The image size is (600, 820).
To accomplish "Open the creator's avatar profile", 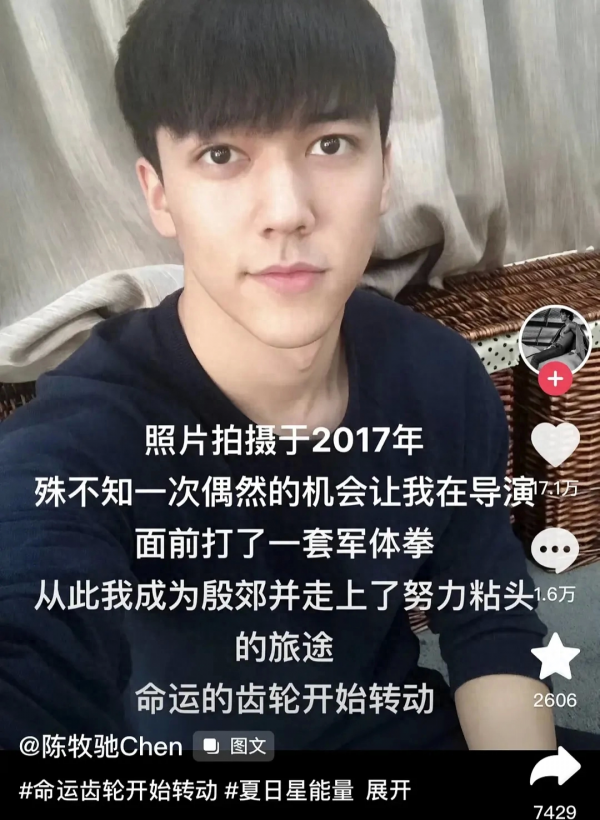I will pos(555,339).
